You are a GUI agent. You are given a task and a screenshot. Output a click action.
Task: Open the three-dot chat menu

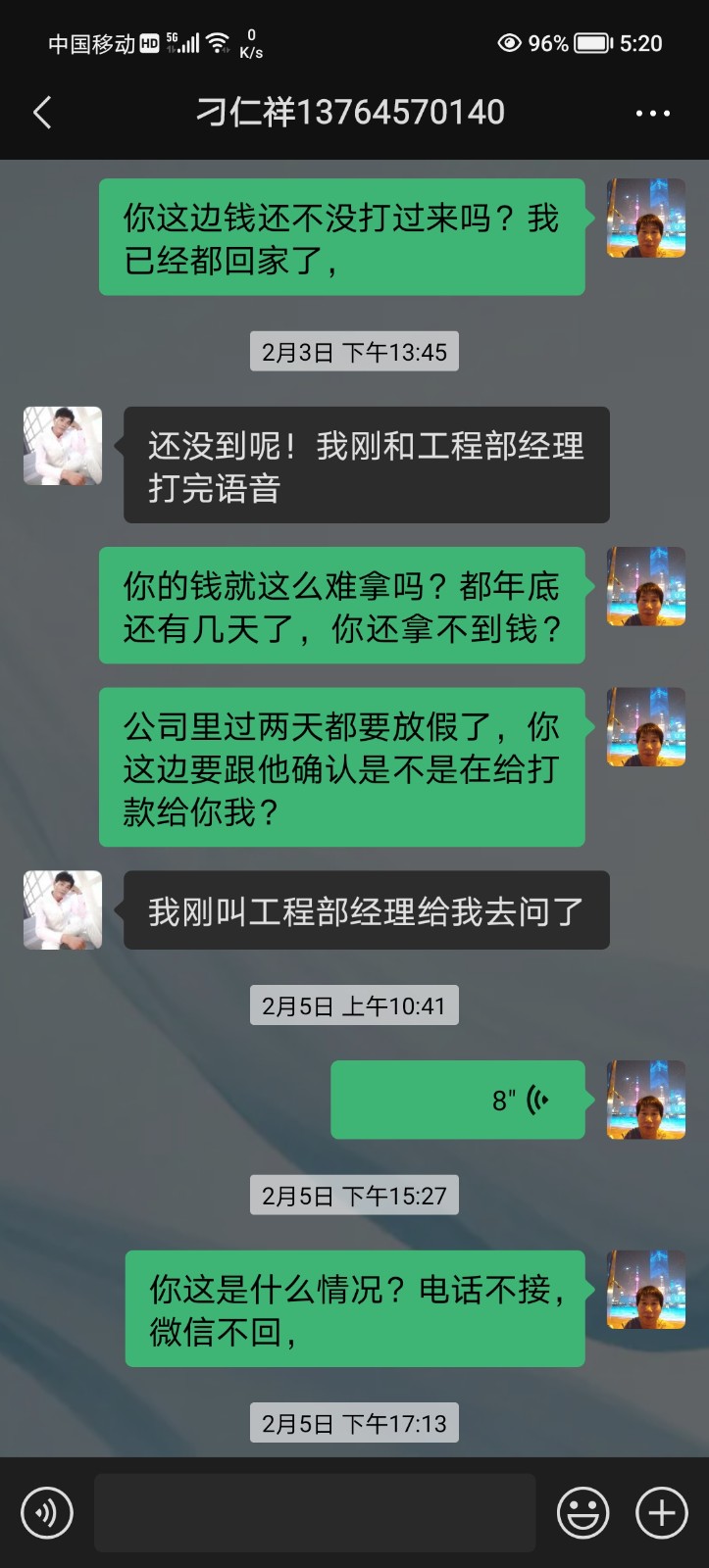(652, 114)
